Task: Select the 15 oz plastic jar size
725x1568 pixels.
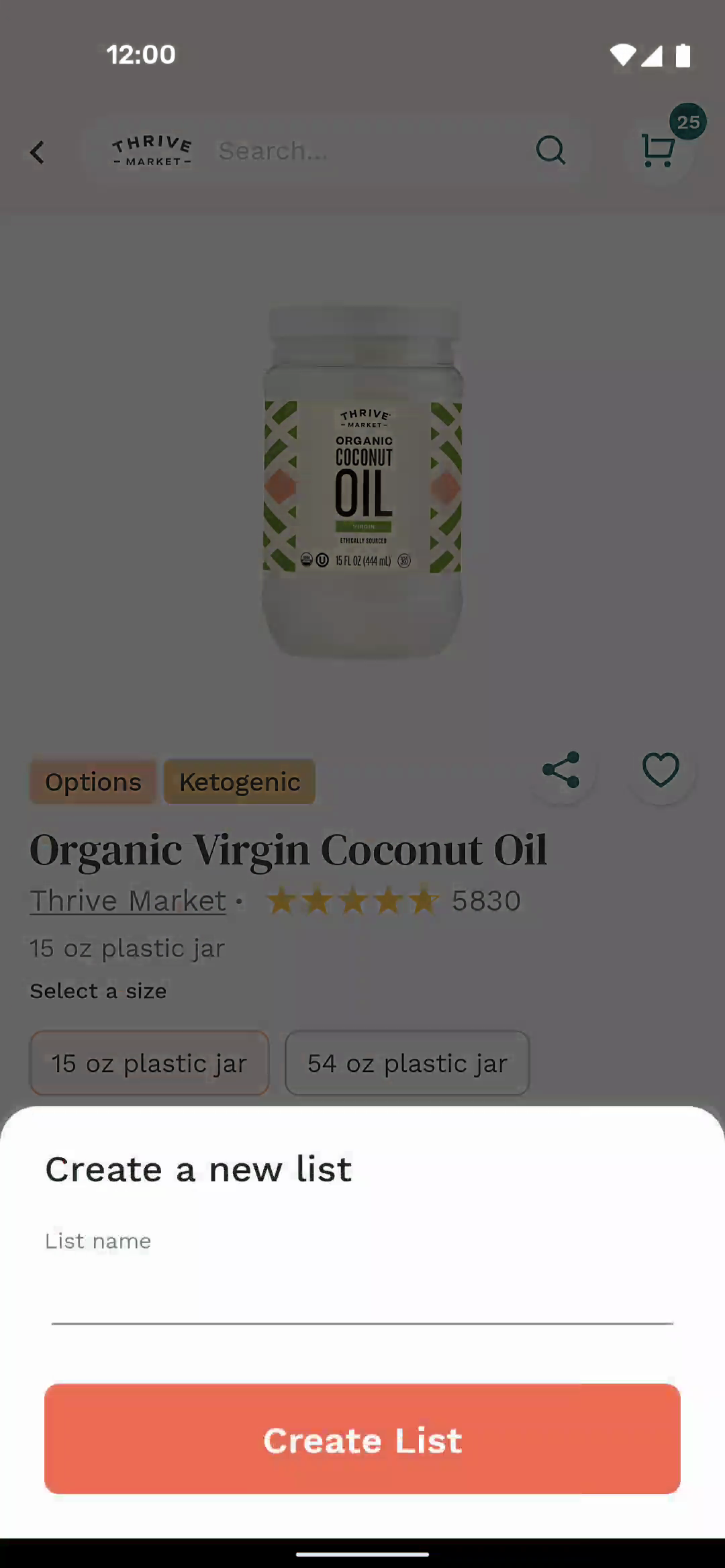Action: pyautogui.click(x=150, y=1063)
